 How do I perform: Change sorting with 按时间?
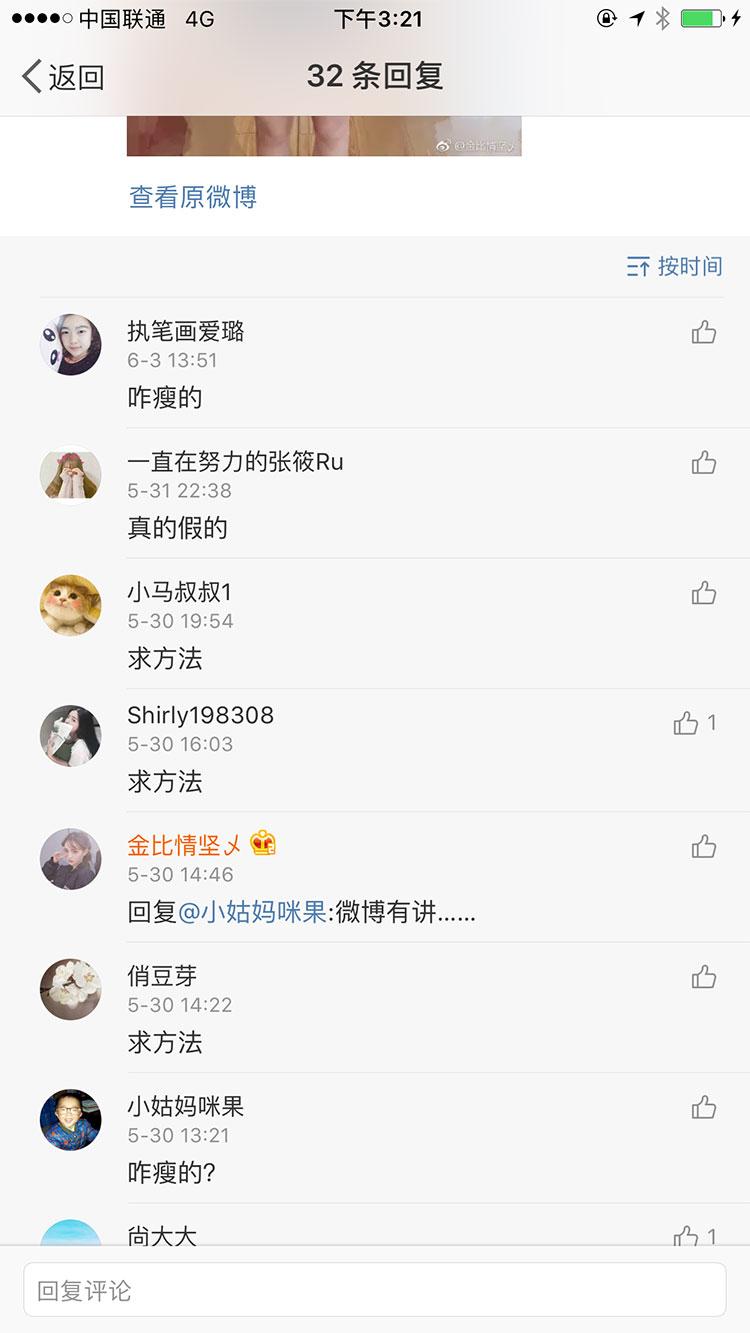click(674, 266)
